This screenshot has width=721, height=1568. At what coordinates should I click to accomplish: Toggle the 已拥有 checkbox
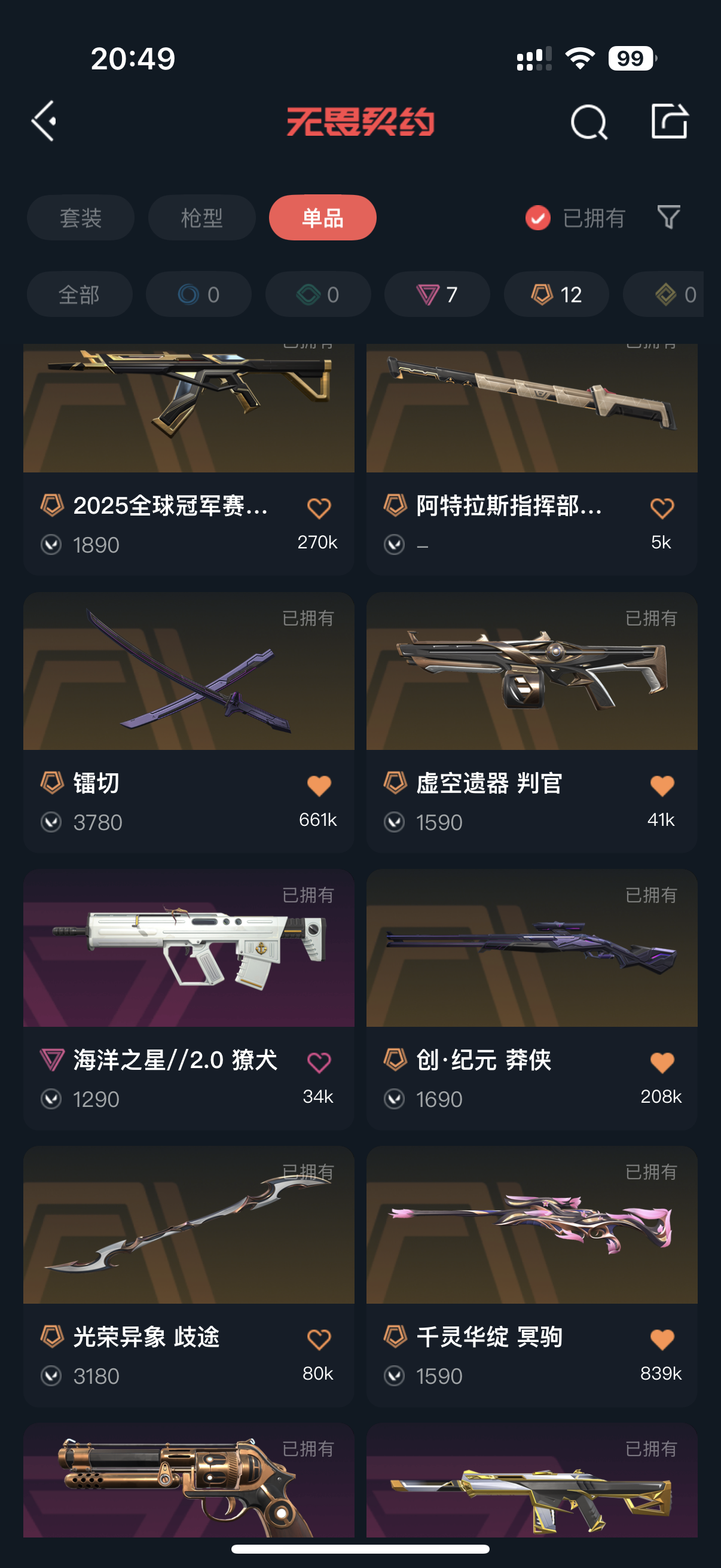[x=538, y=218]
